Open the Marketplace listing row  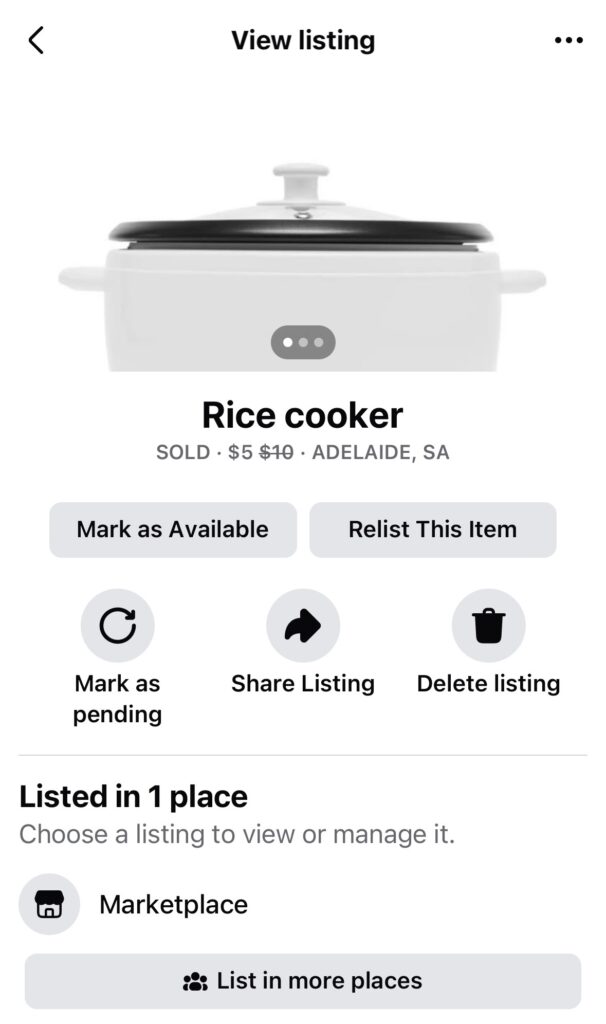click(x=172, y=905)
